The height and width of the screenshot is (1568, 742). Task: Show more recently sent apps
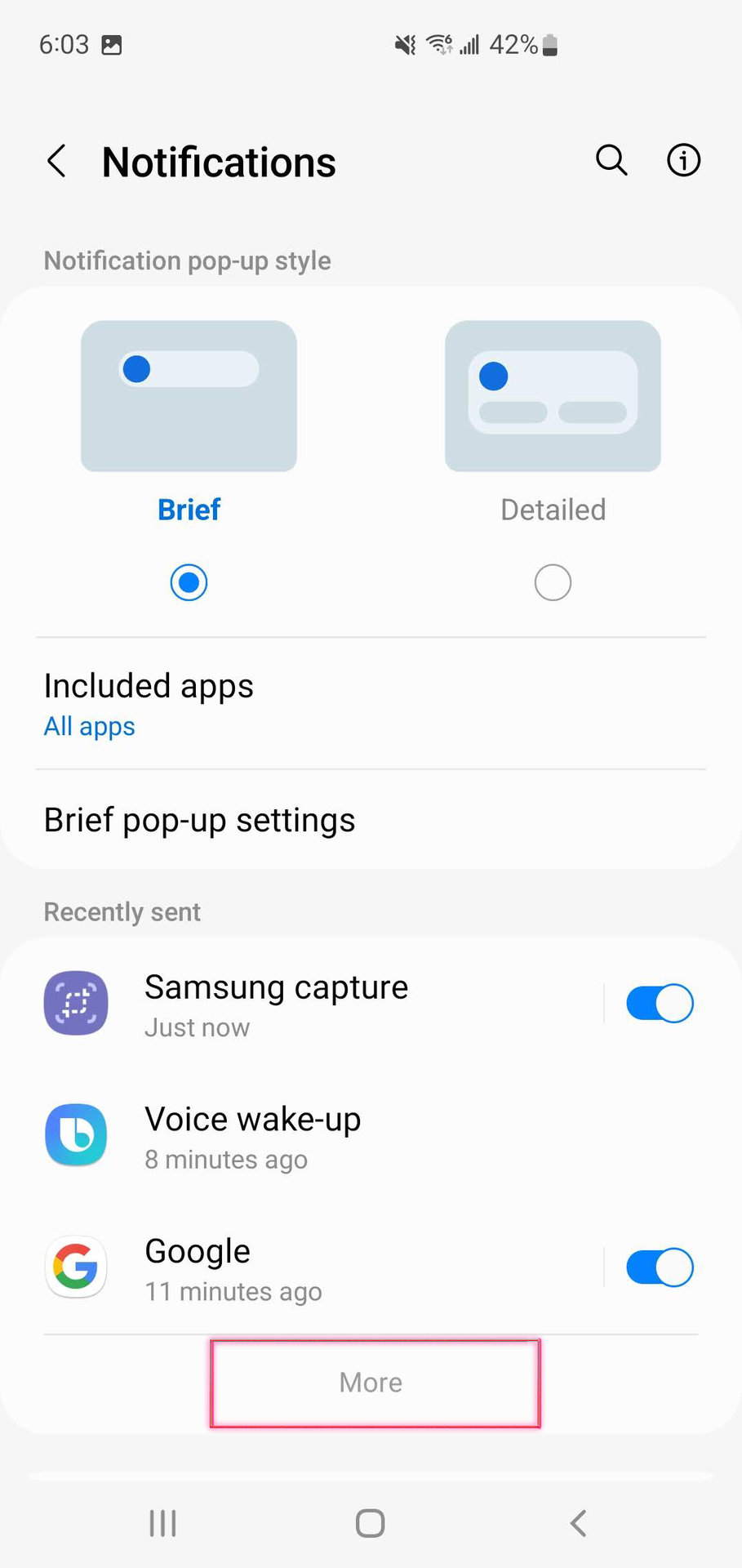click(371, 1383)
